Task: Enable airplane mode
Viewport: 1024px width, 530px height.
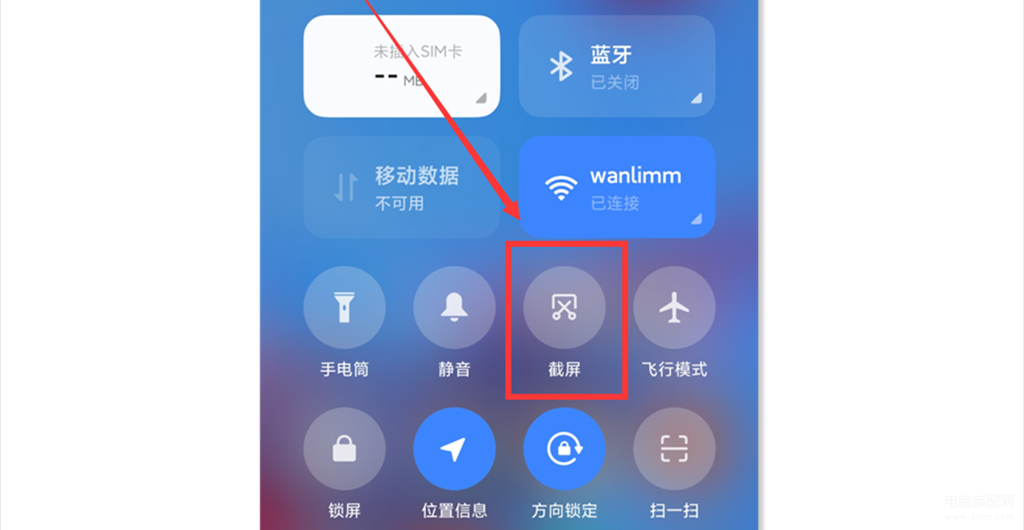Action: [x=674, y=308]
